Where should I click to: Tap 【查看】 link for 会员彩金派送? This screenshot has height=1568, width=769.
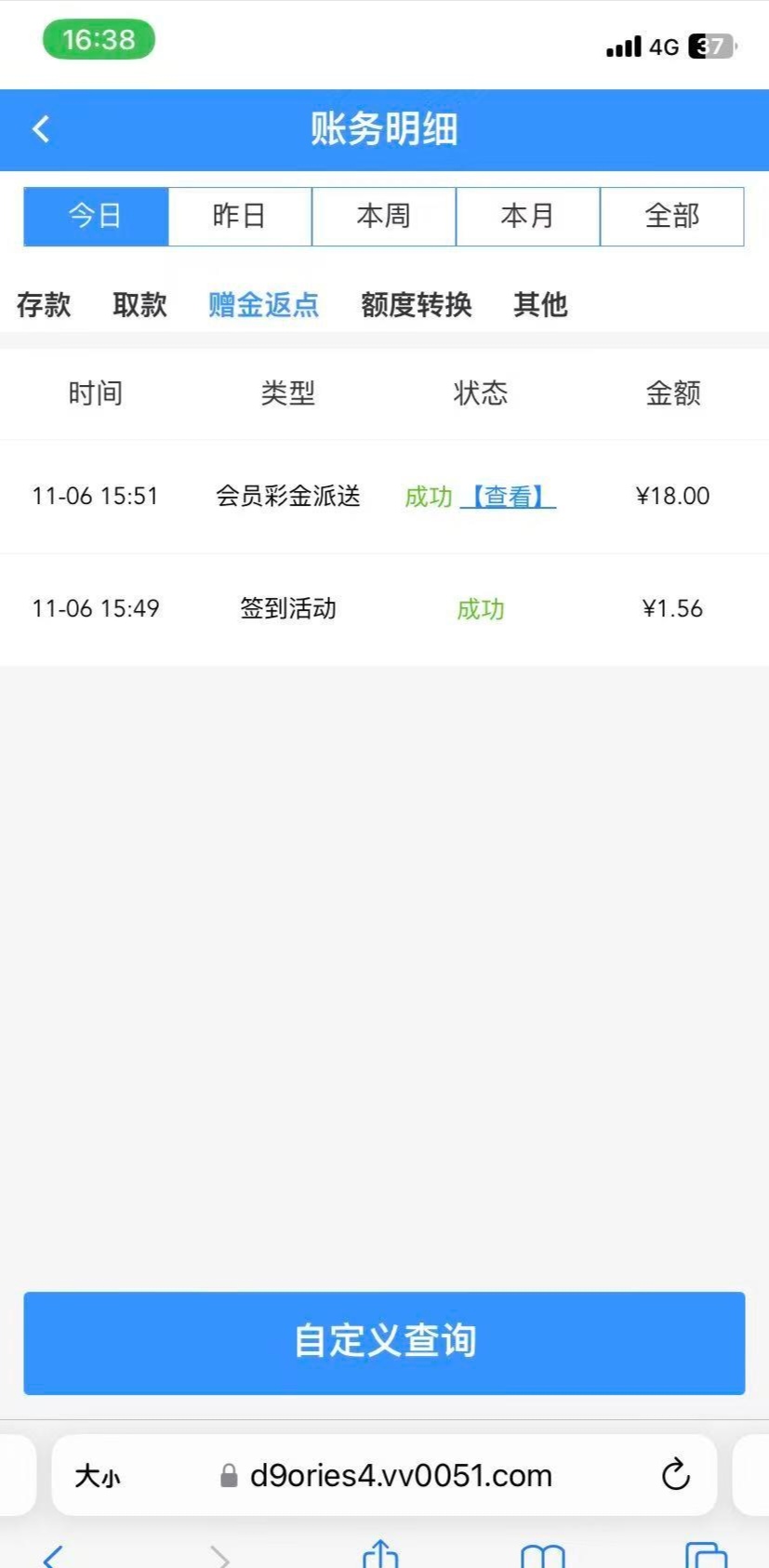[x=508, y=497]
